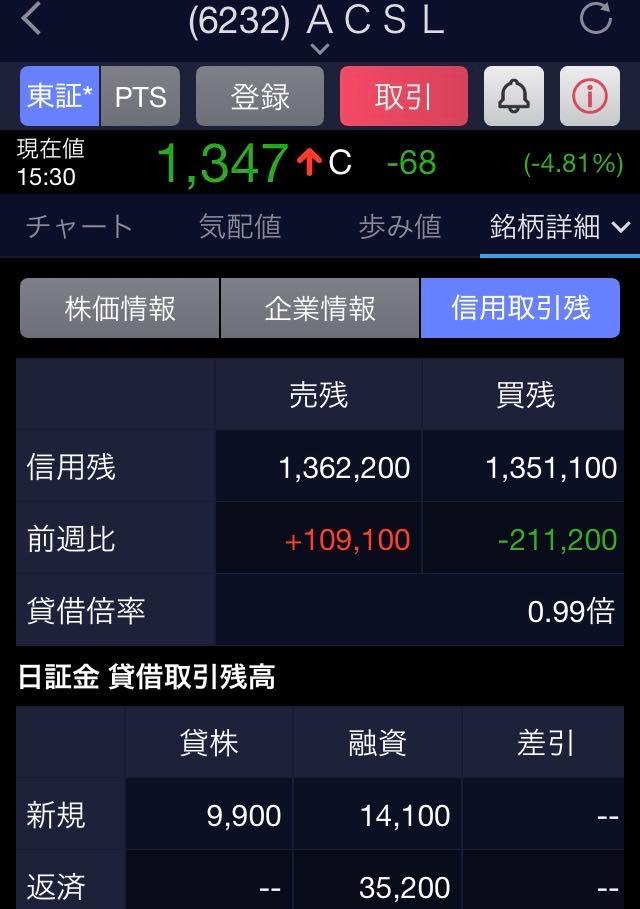This screenshot has height=909, width=640.
Task: Open the red info icon
Action: click(x=589, y=96)
